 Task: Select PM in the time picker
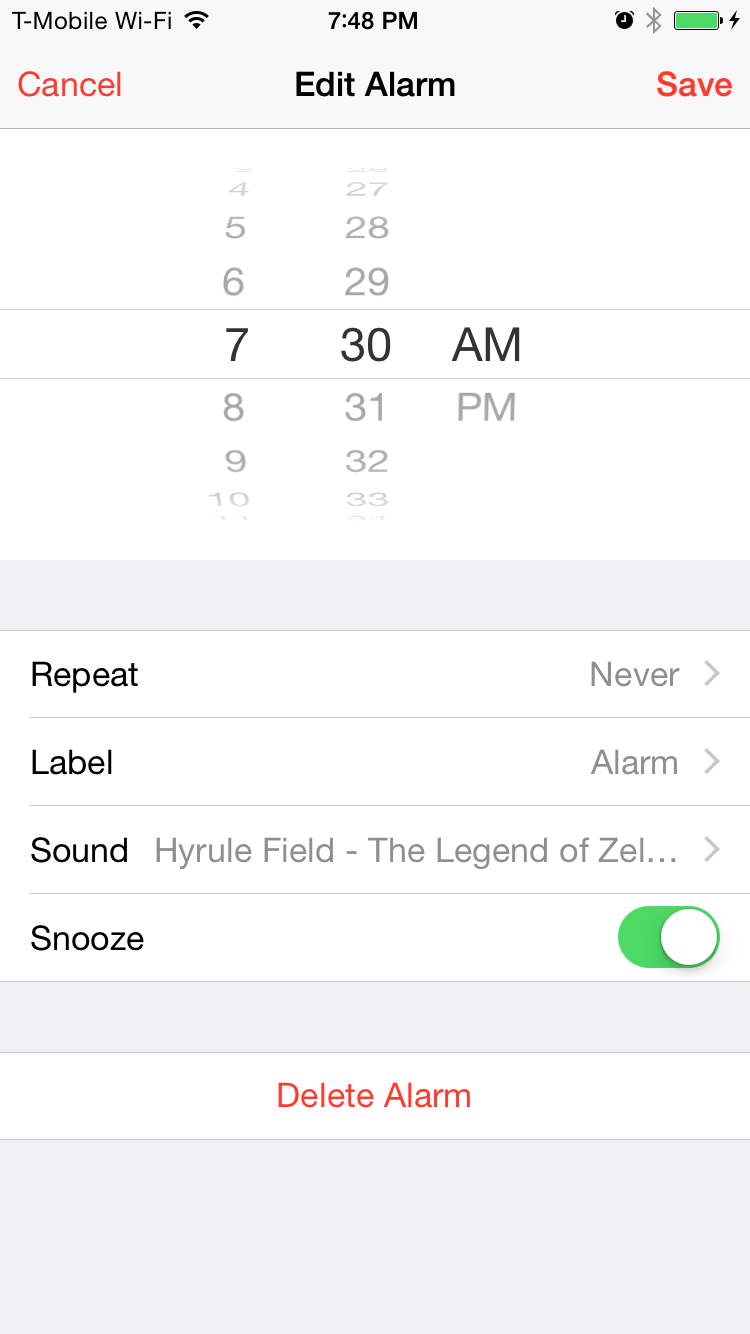point(486,407)
